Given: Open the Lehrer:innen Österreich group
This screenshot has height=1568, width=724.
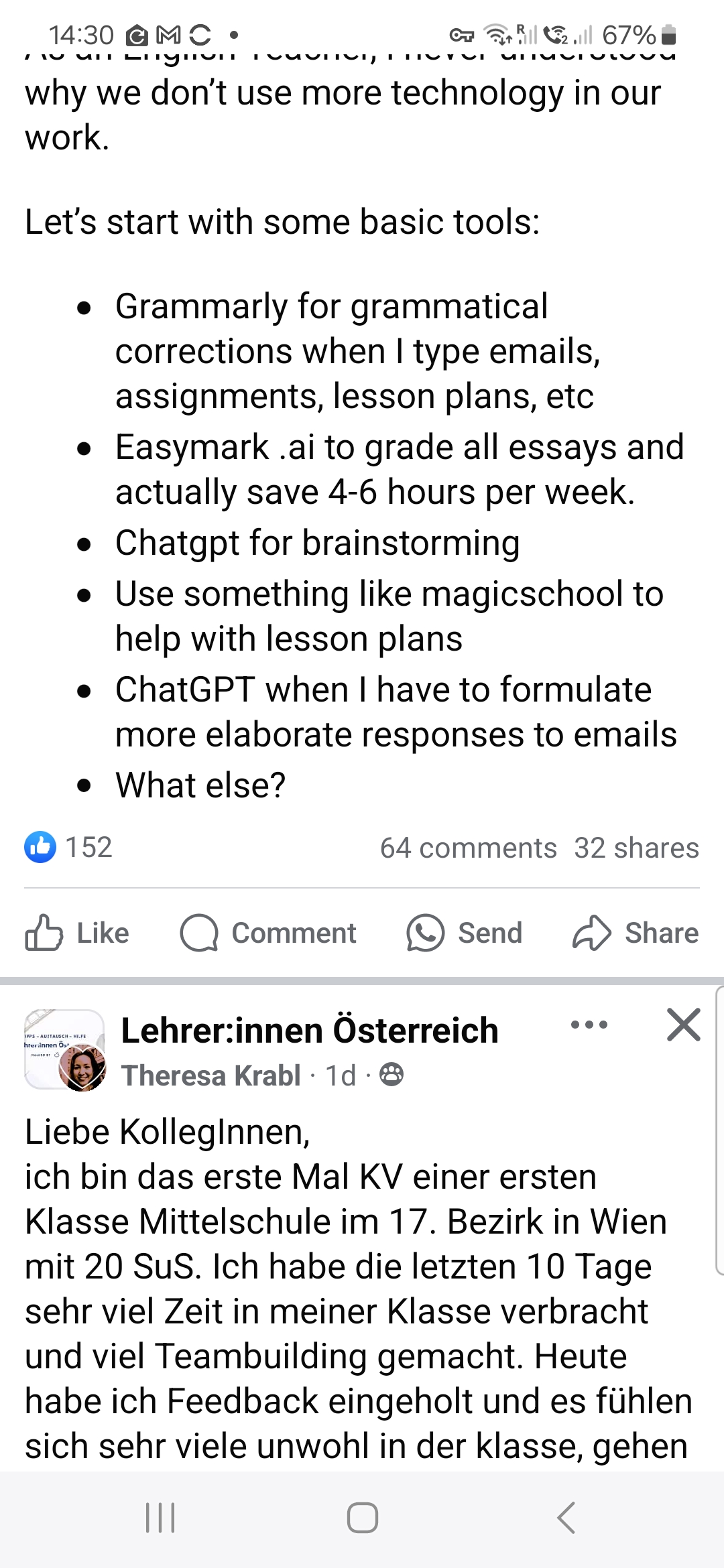Looking at the screenshot, I should [310, 1031].
